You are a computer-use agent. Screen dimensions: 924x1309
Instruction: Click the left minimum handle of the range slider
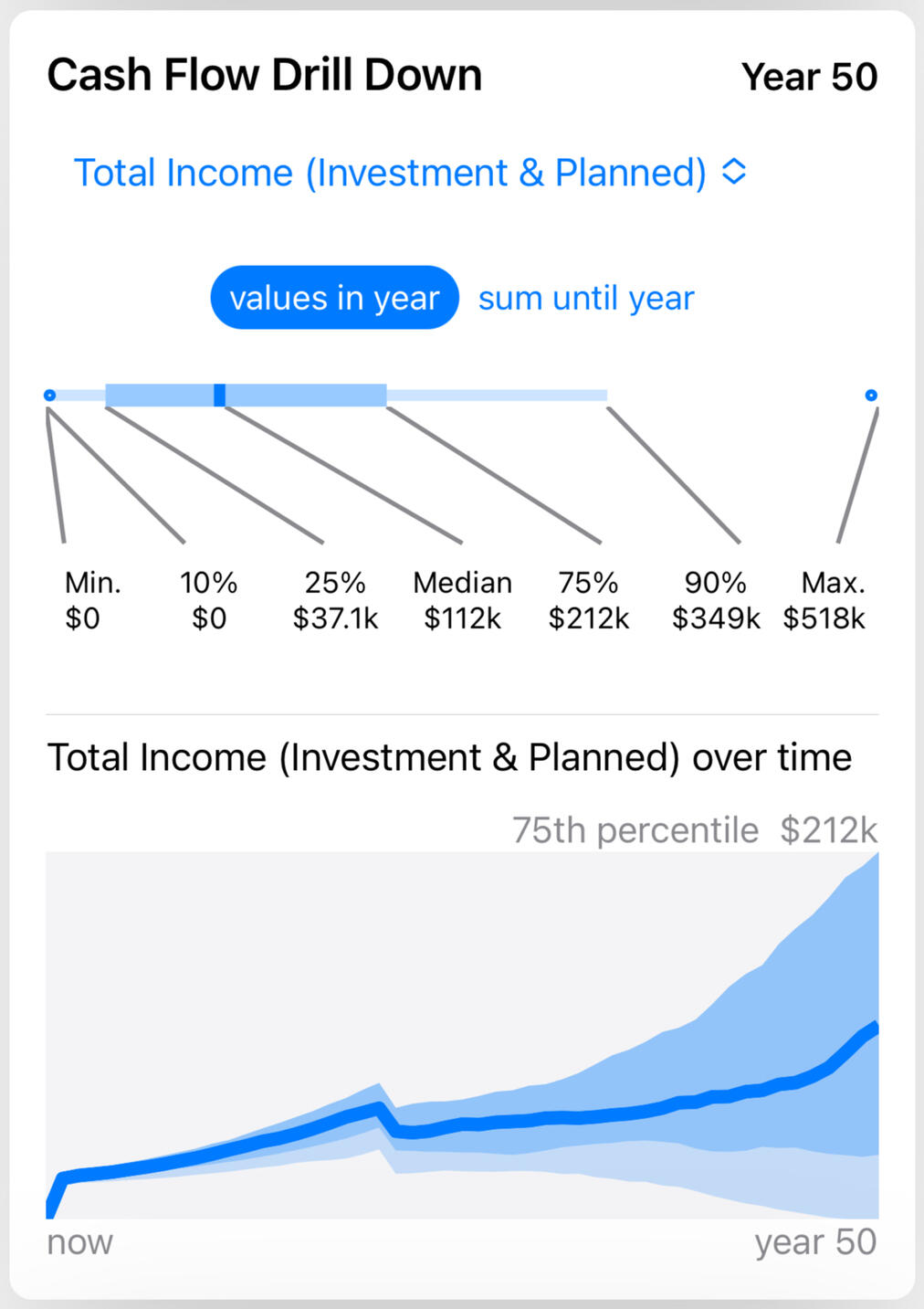49,394
